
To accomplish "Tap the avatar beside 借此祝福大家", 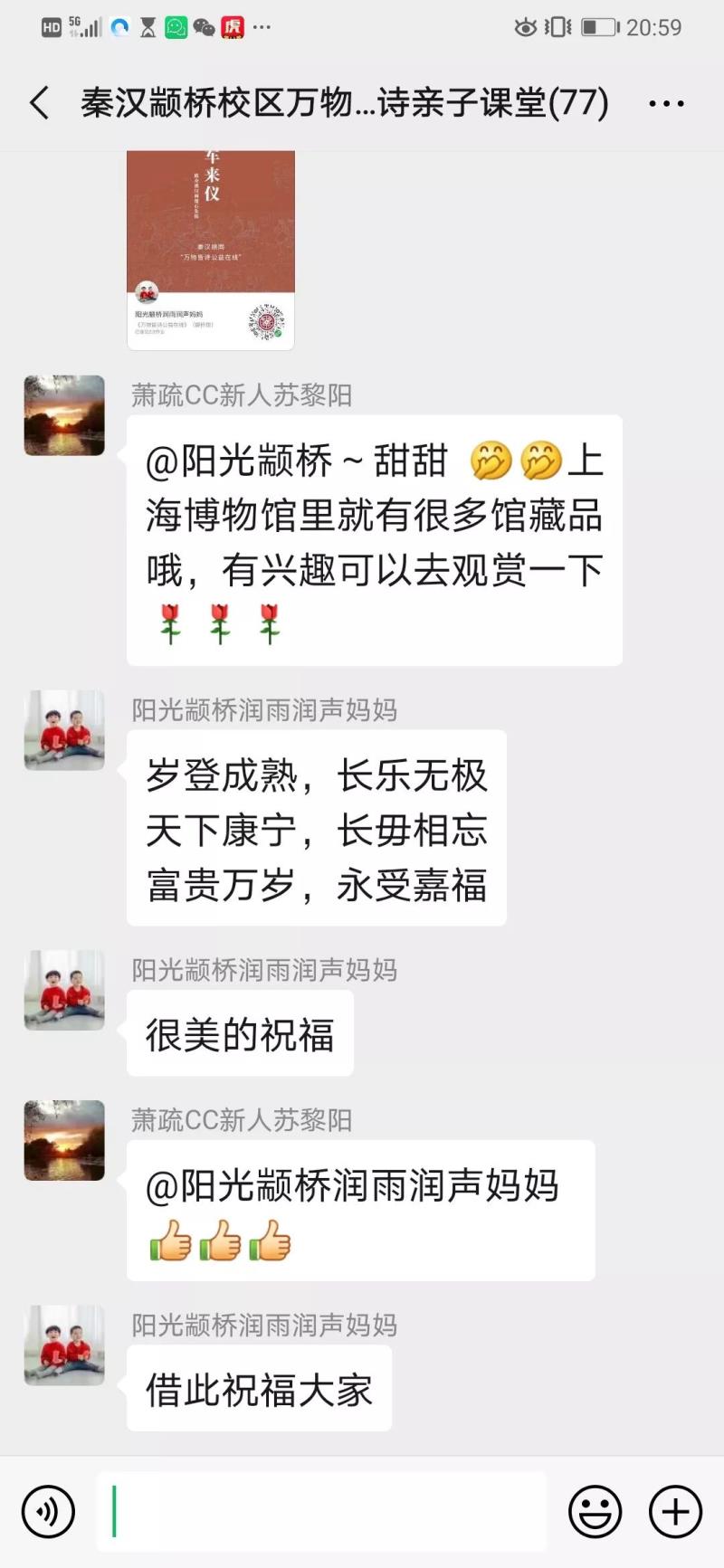I will 64,1345.
